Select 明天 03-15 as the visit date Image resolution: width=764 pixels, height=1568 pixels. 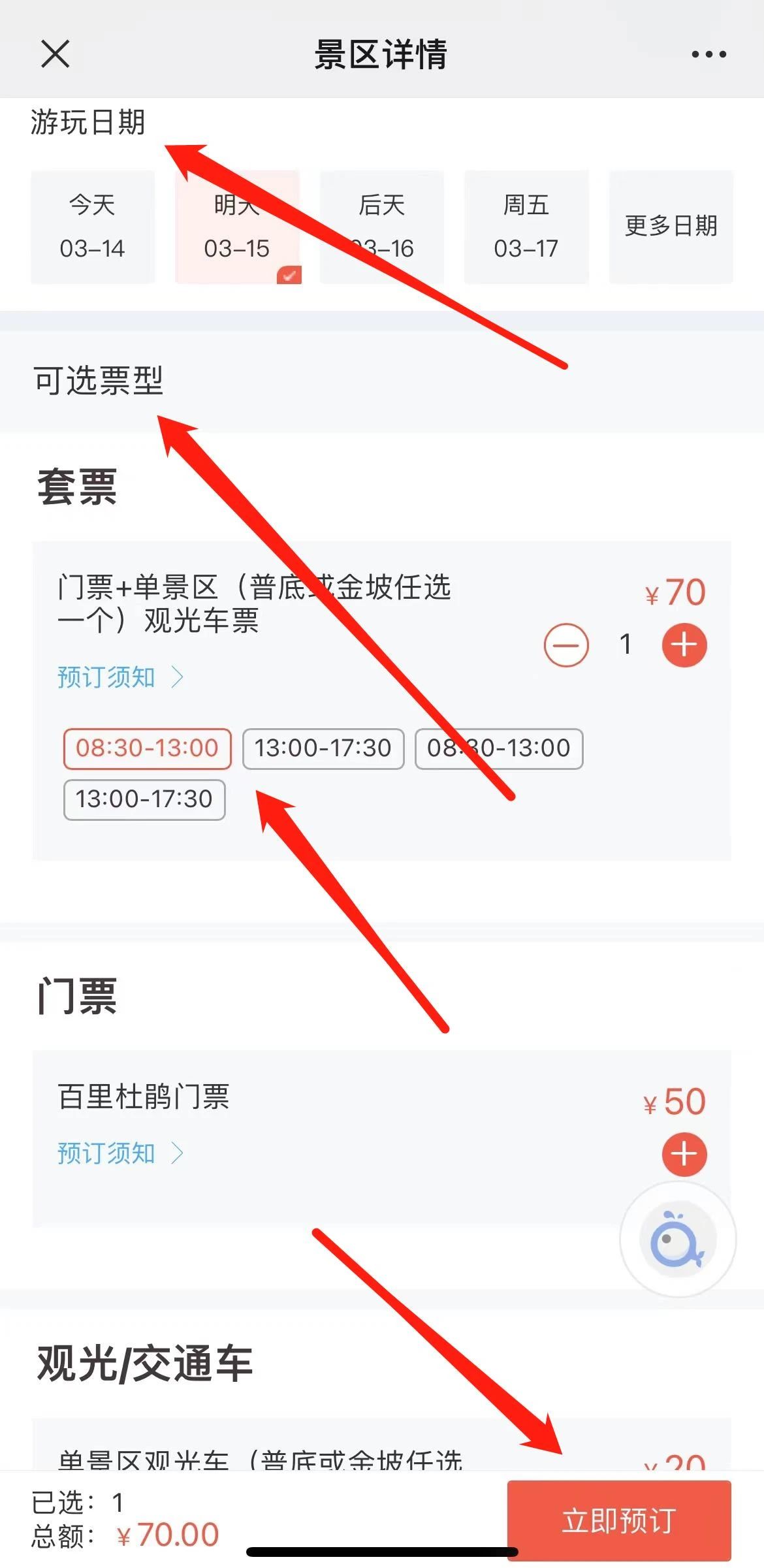tap(237, 227)
